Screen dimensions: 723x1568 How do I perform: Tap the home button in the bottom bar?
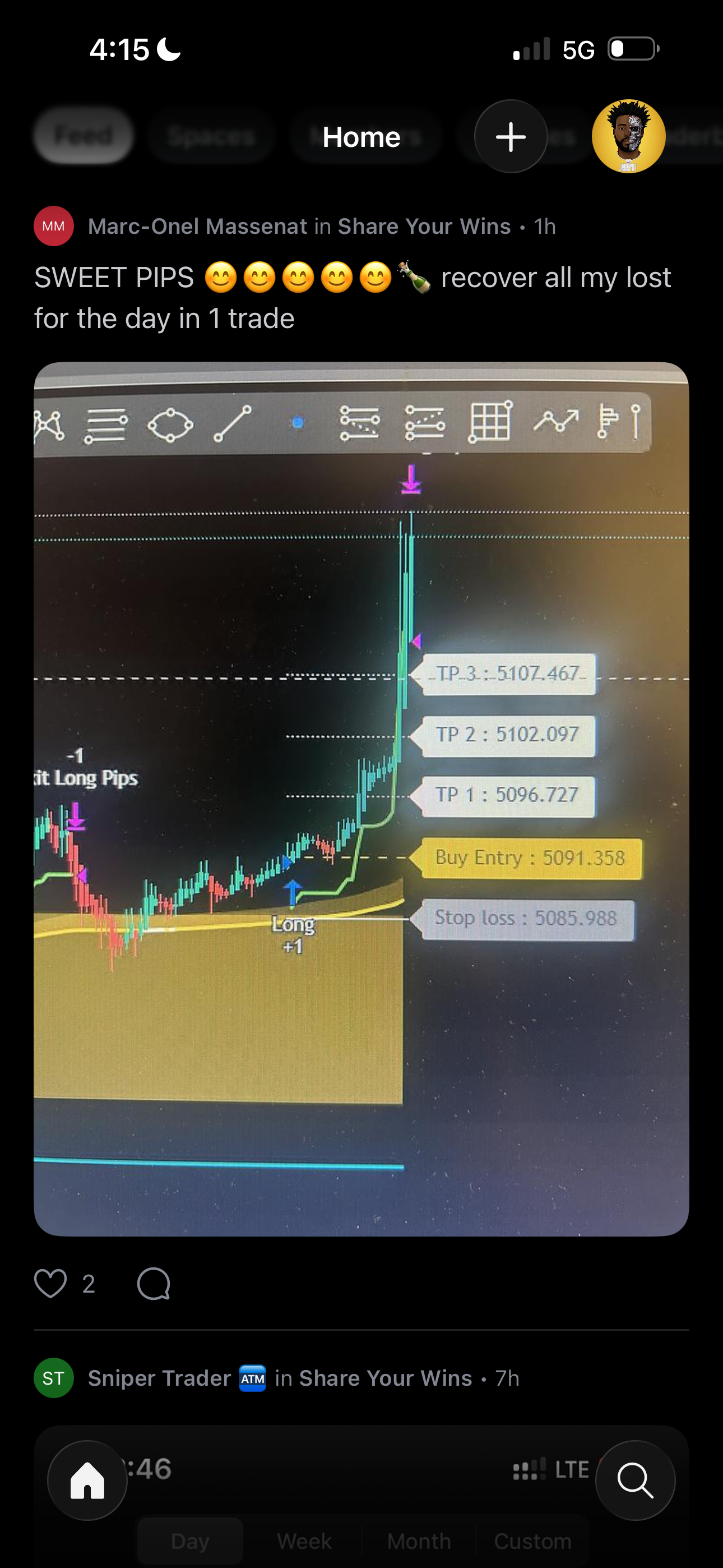pos(87,1480)
